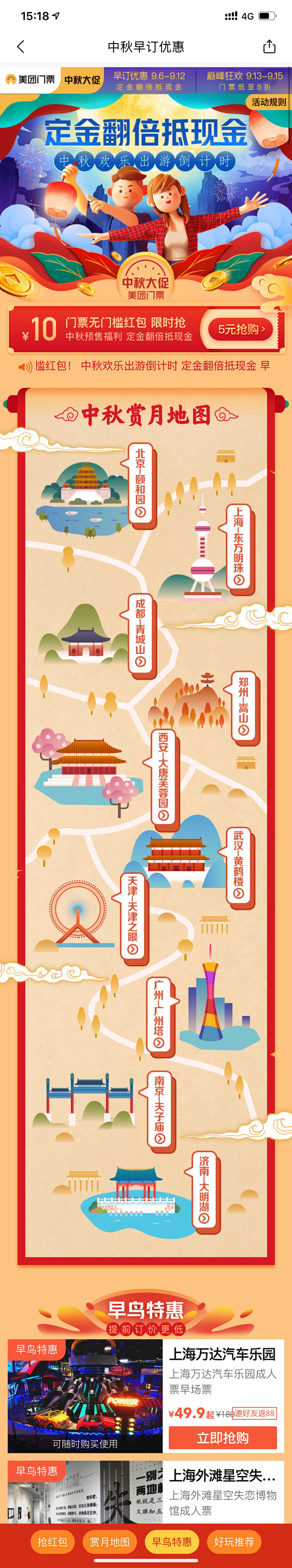Share this promotion page

coord(269,47)
